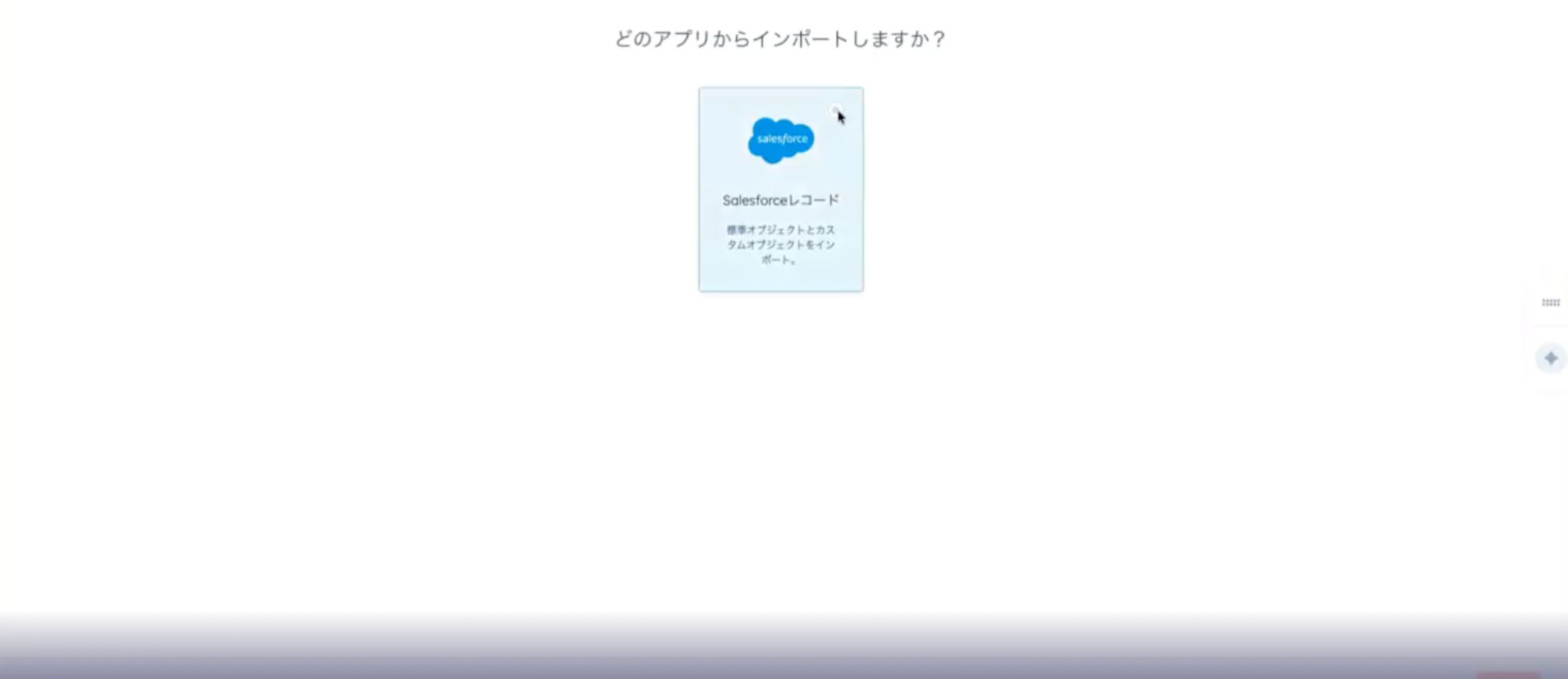Open the sparkle AI assistant button

click(x=1550, y=358)
